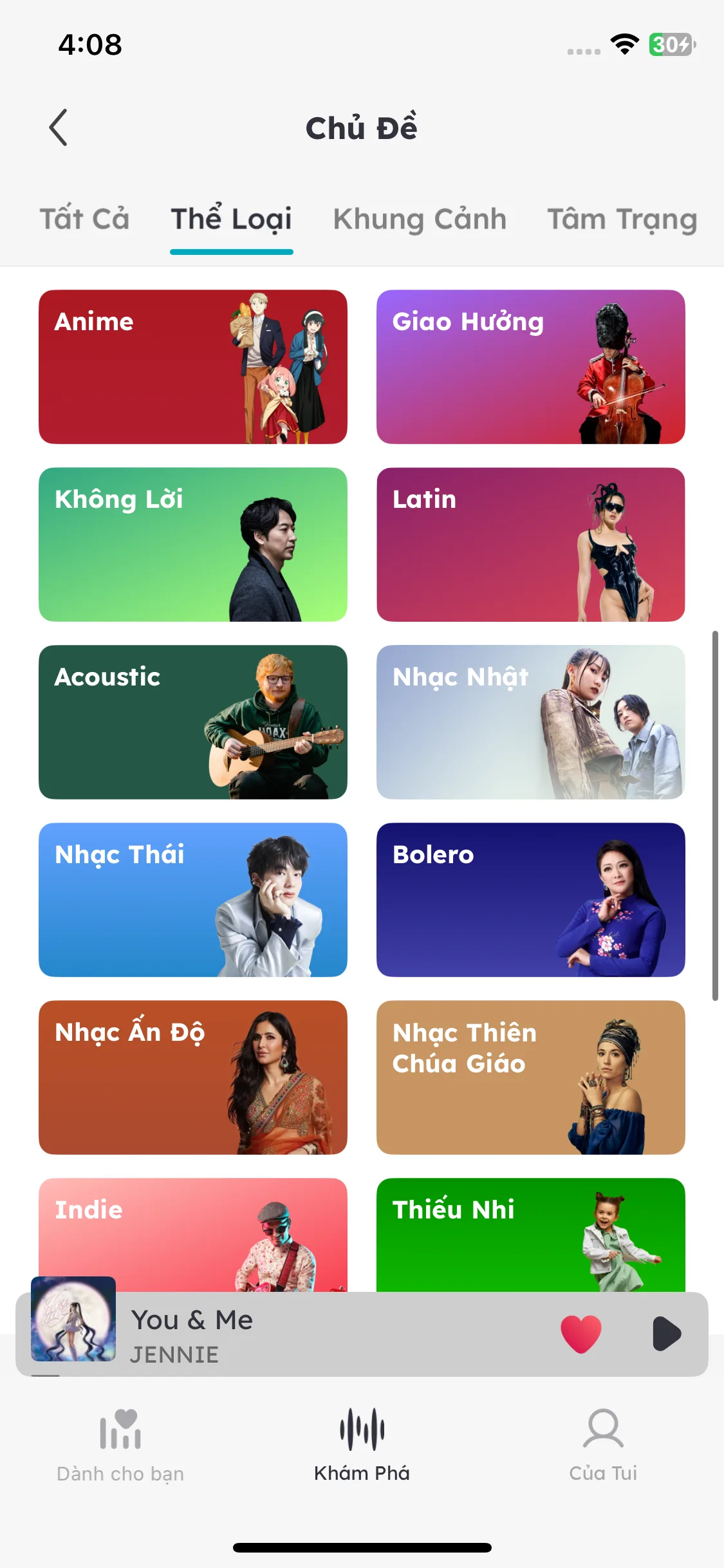Play You & Me by JENNIE
724x1568 pixels.
pos(666,1334)
